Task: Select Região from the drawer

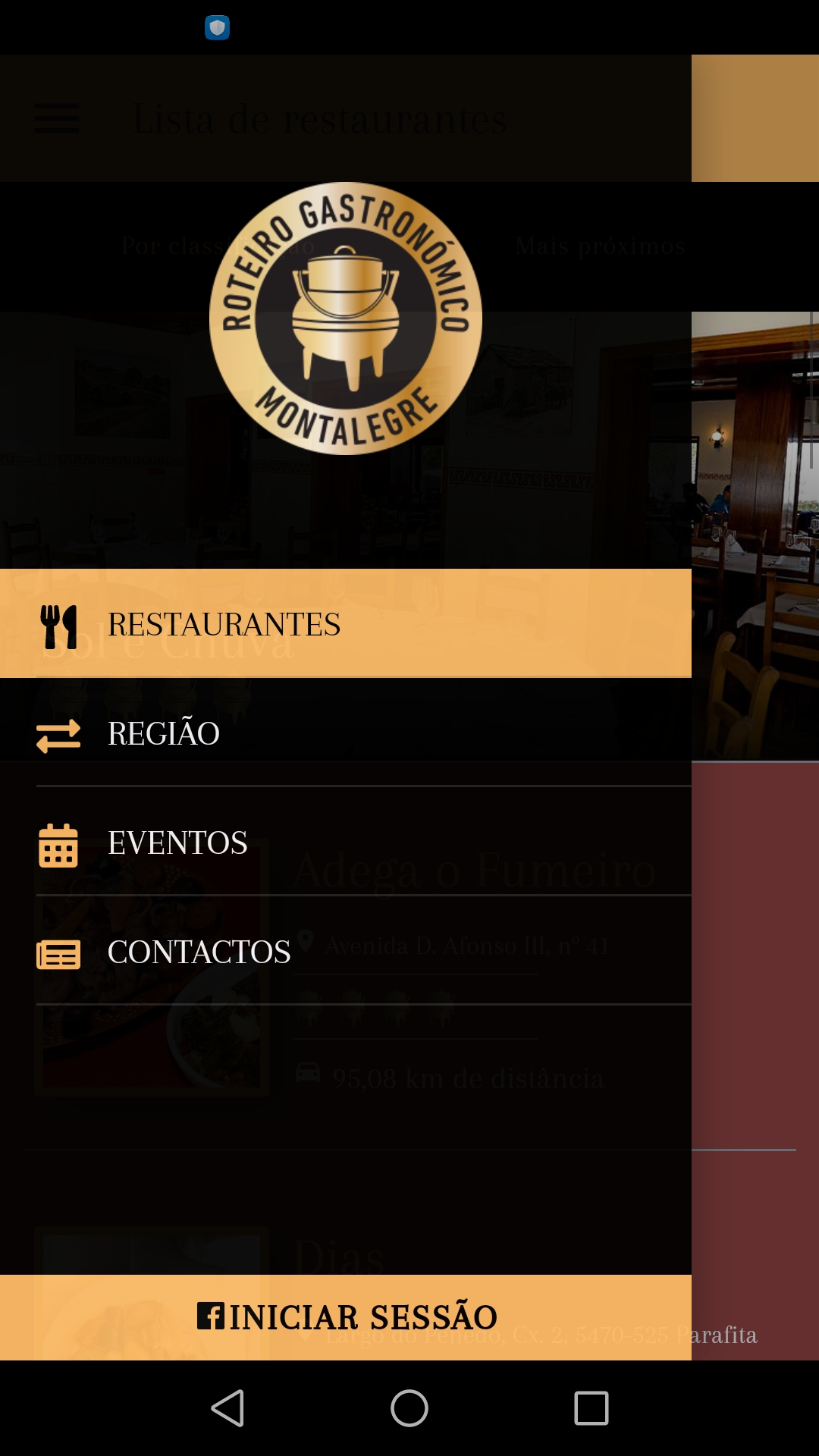Action: [x=345, y=733]
